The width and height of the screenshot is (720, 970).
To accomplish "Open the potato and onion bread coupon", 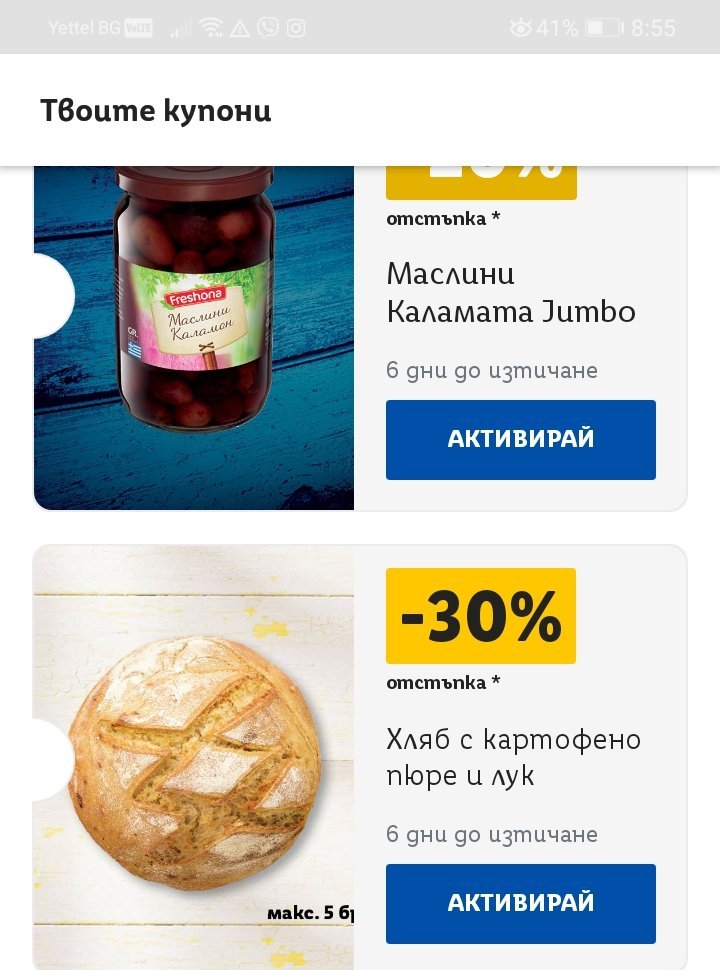I will [194, 755].
